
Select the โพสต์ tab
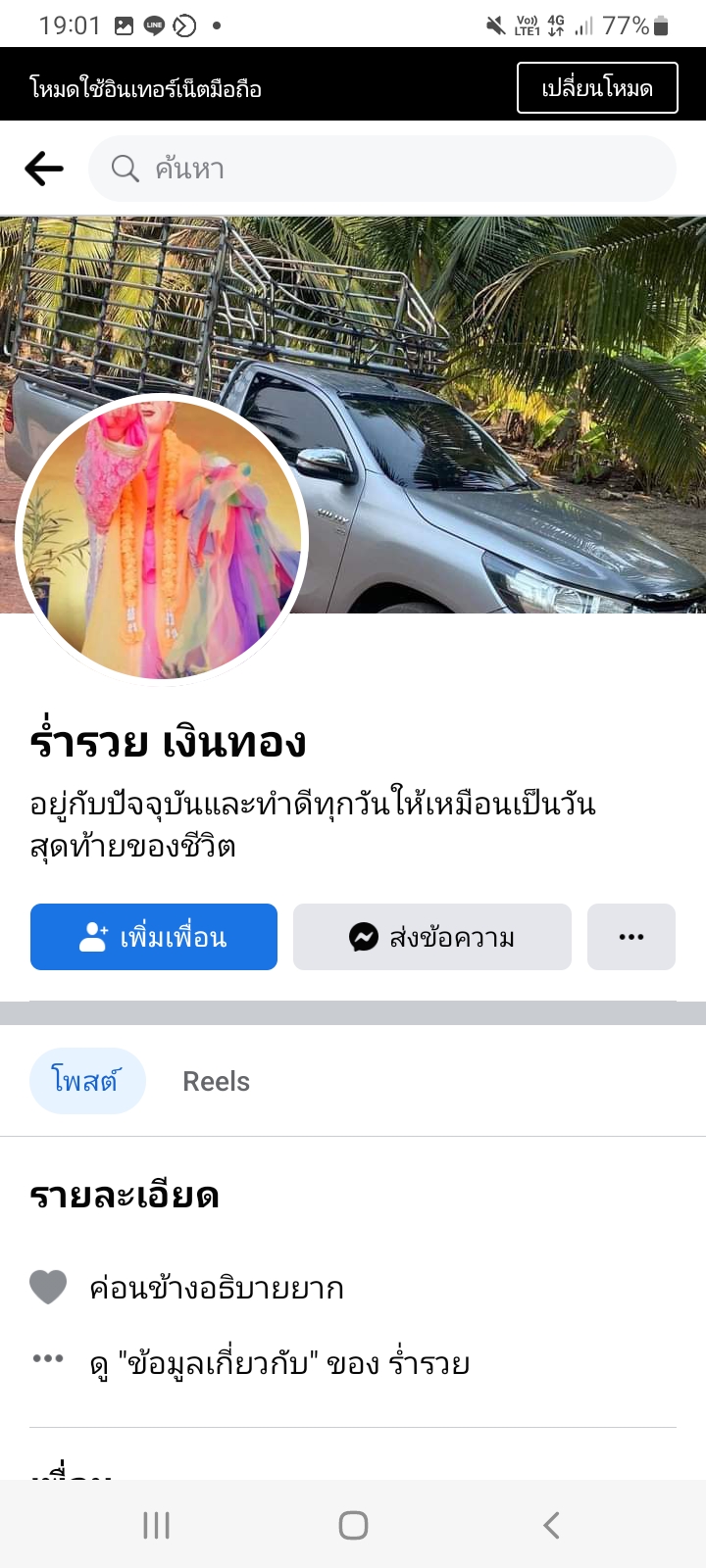pyautogui.click(x=87, y=1081)
